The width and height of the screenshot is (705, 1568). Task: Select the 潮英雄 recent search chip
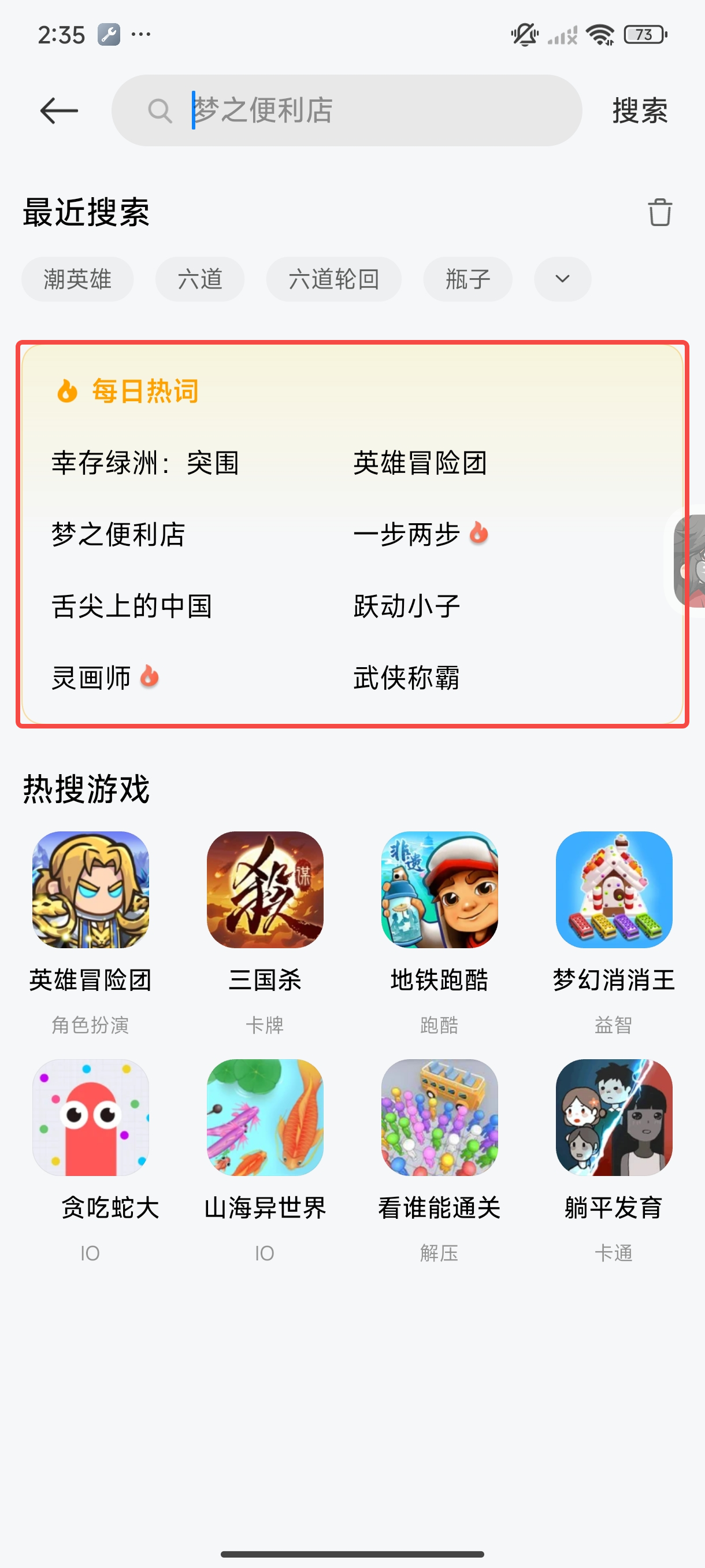click(x=77, y=279)
